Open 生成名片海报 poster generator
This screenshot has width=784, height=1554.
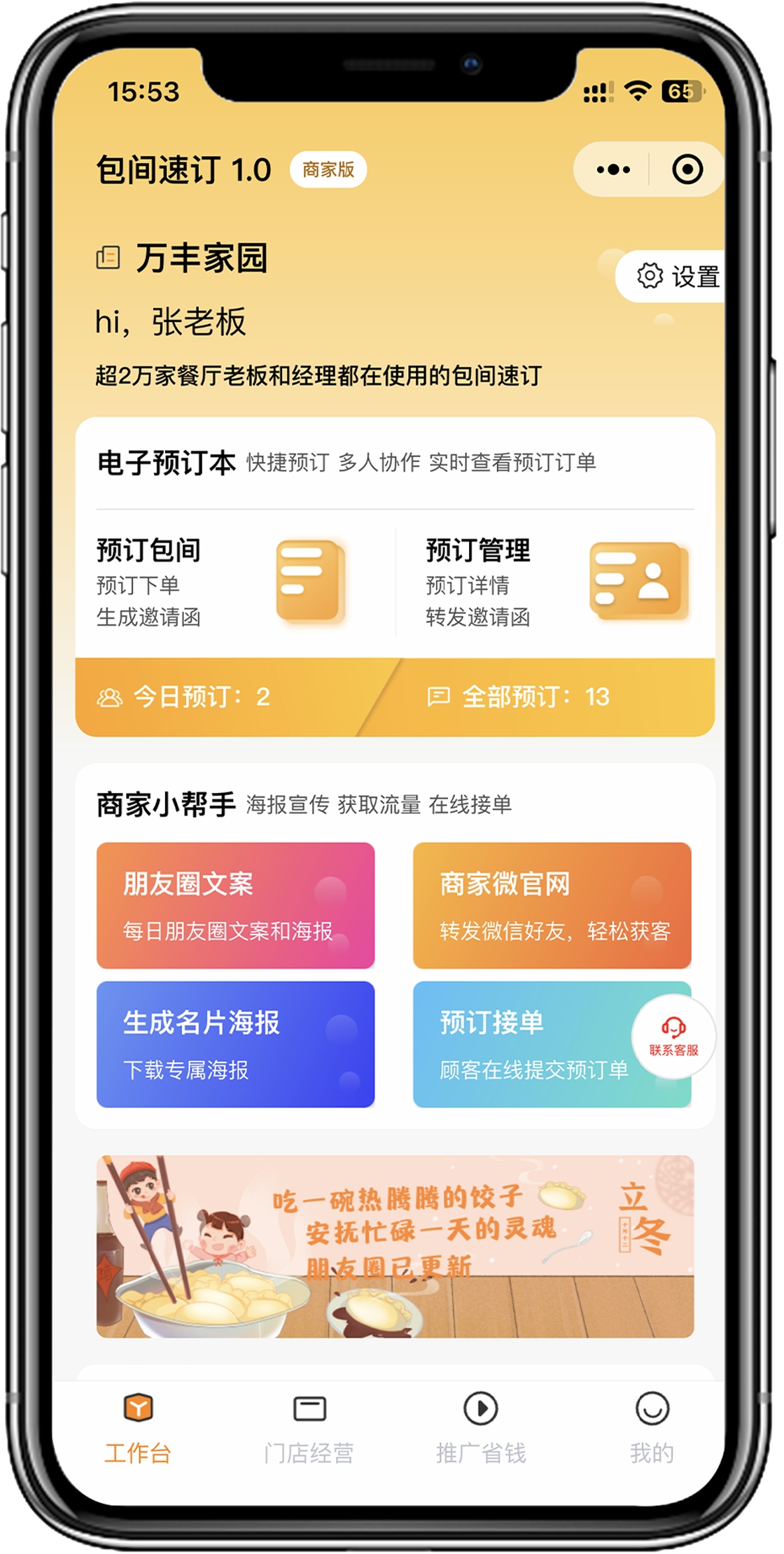(x=234, y=1044)
